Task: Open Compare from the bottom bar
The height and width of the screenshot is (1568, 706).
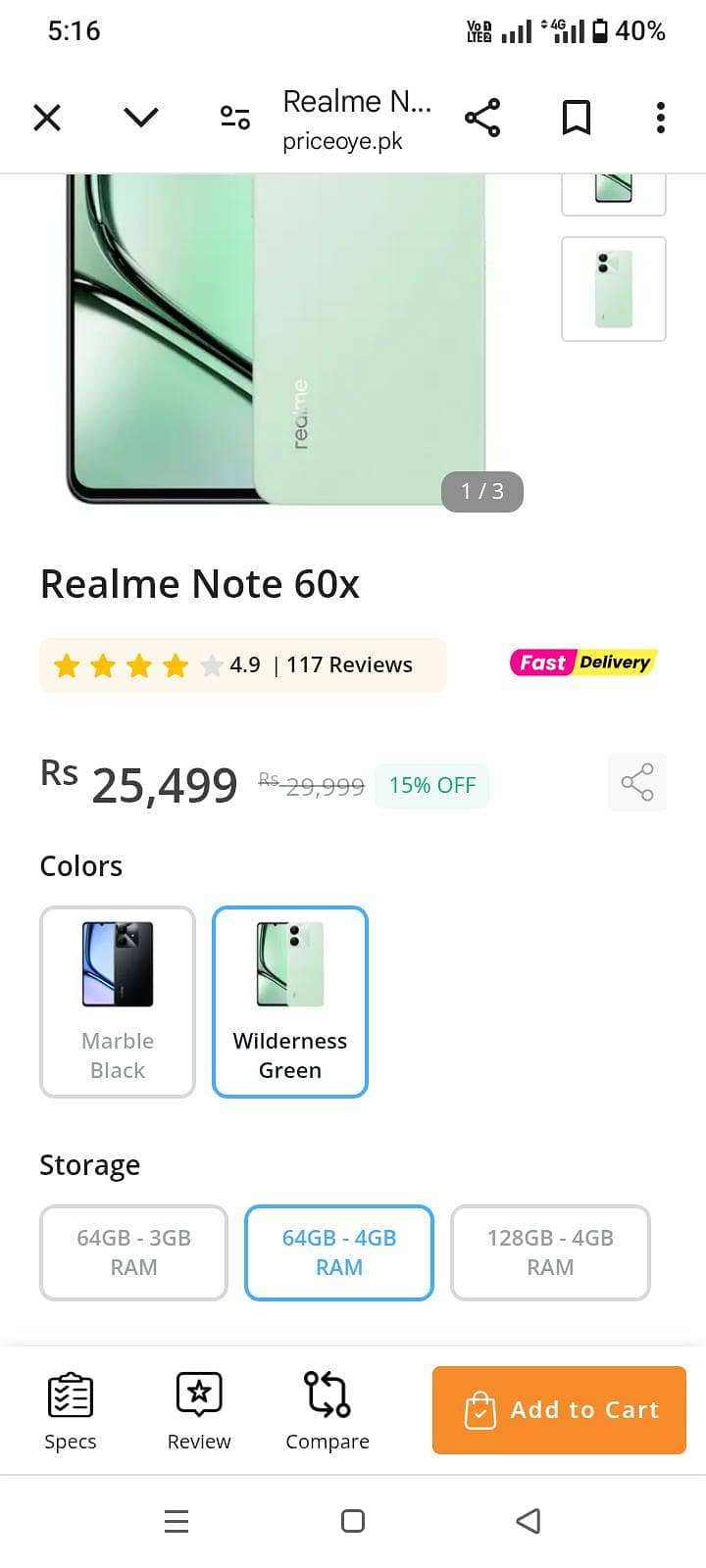Action: [x=328, y=1411]
